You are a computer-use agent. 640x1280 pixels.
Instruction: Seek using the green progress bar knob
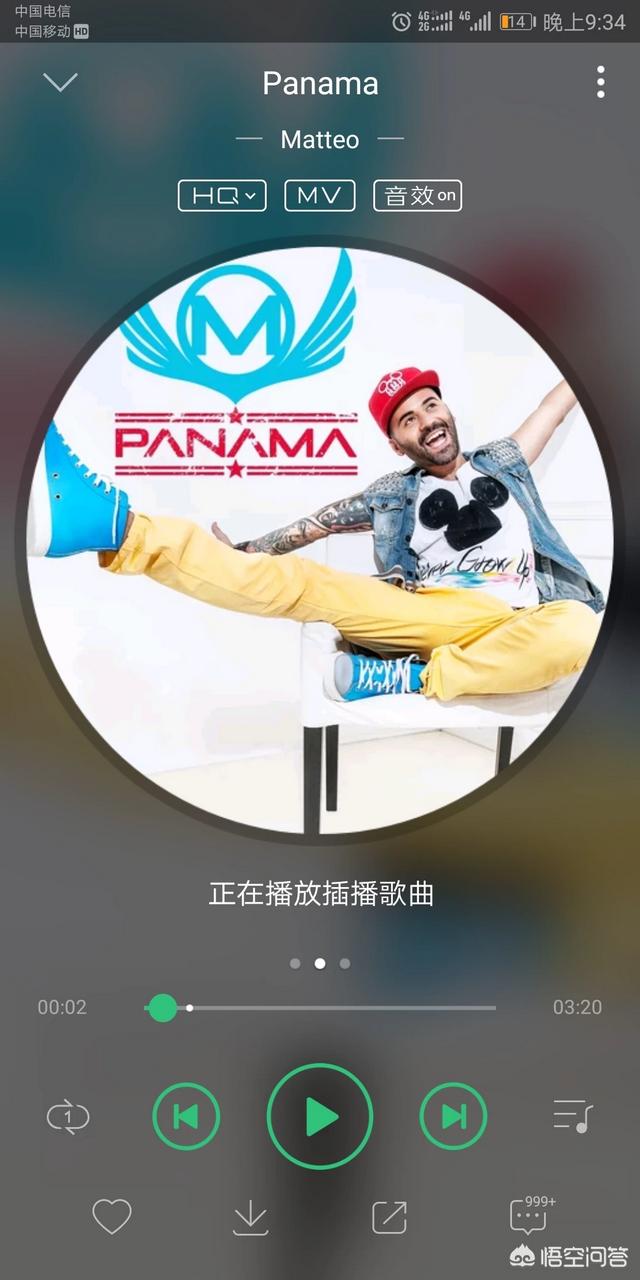tap(162, 1008)
